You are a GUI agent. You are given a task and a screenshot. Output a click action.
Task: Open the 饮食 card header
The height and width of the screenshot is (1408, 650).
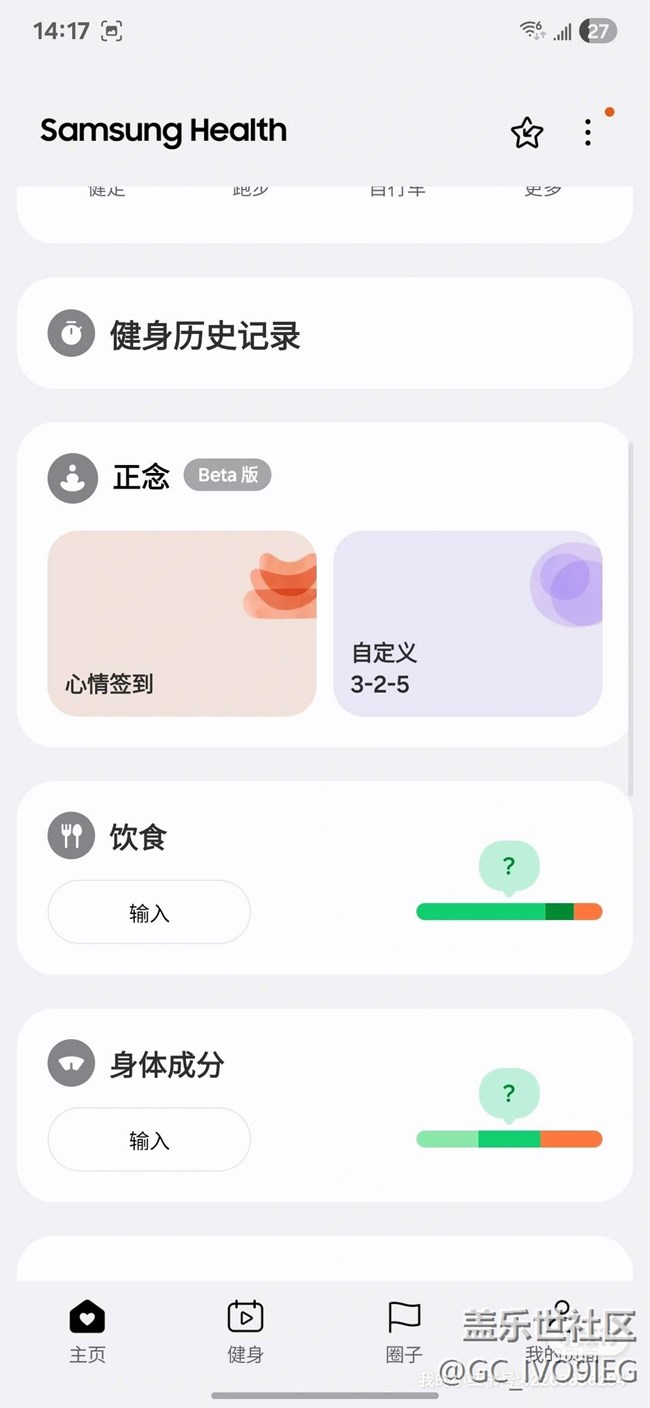pyautogui.click(x=108, y=837)
